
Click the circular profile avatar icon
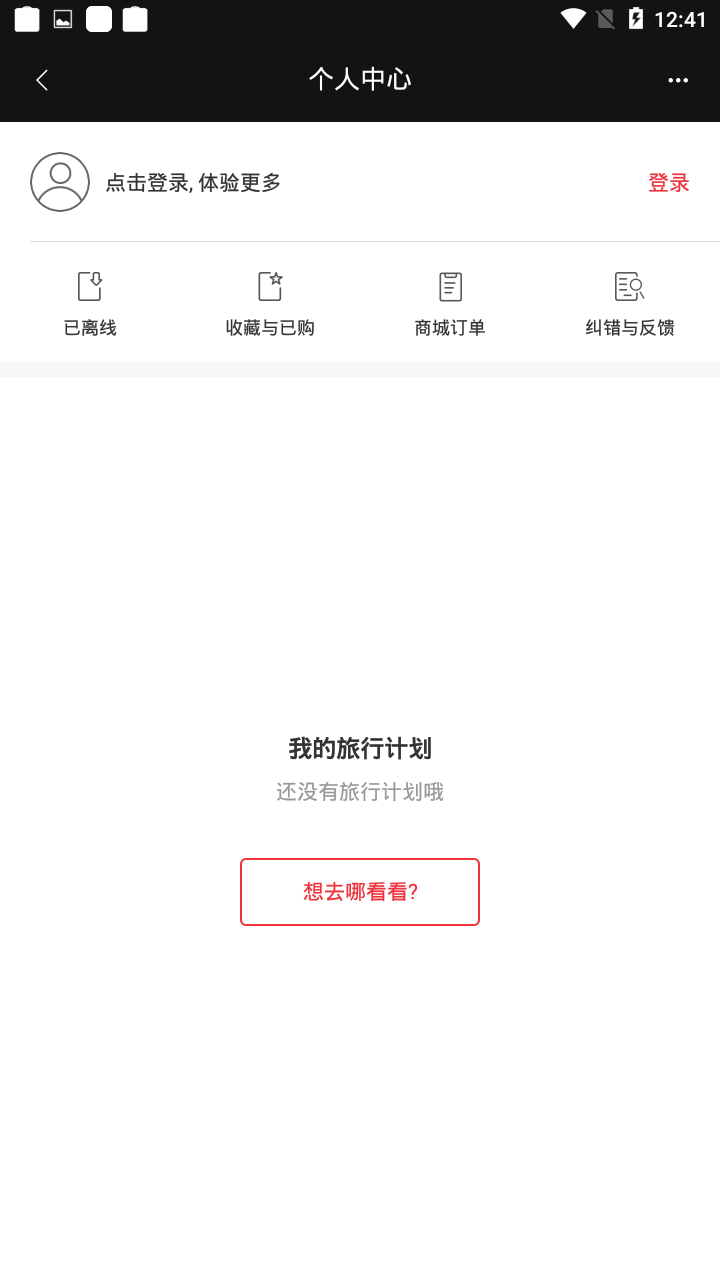(60, 182)
